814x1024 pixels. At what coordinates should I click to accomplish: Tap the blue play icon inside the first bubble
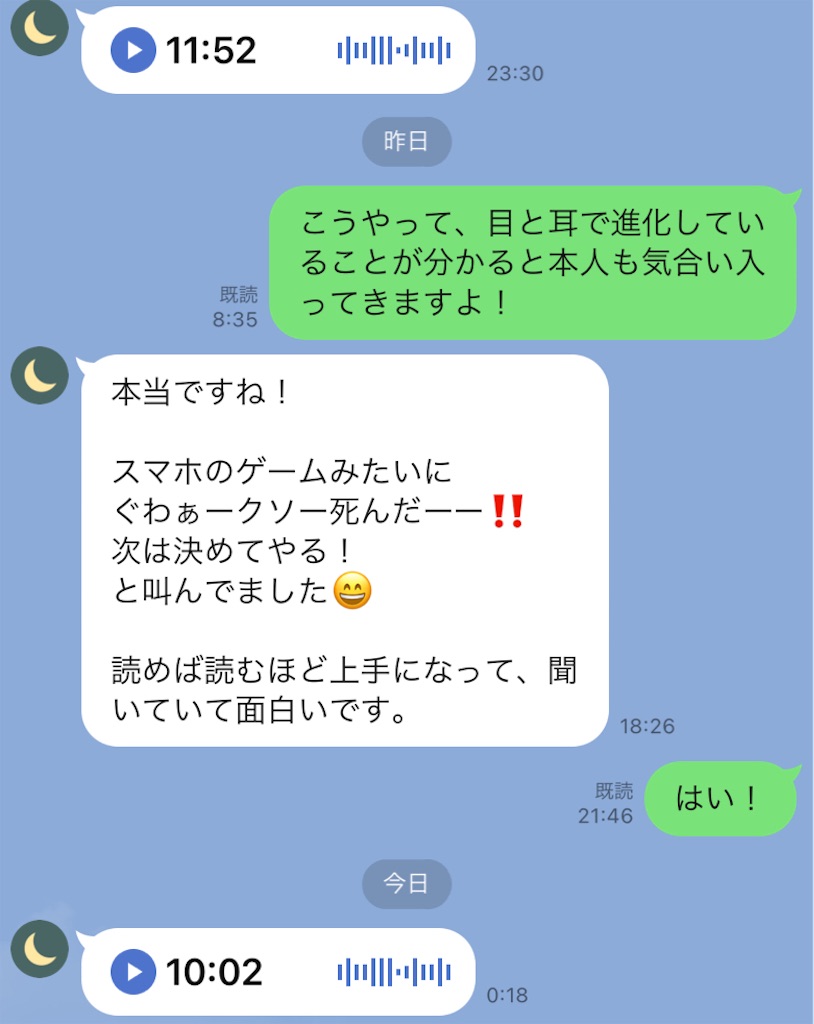coord(135,49)
